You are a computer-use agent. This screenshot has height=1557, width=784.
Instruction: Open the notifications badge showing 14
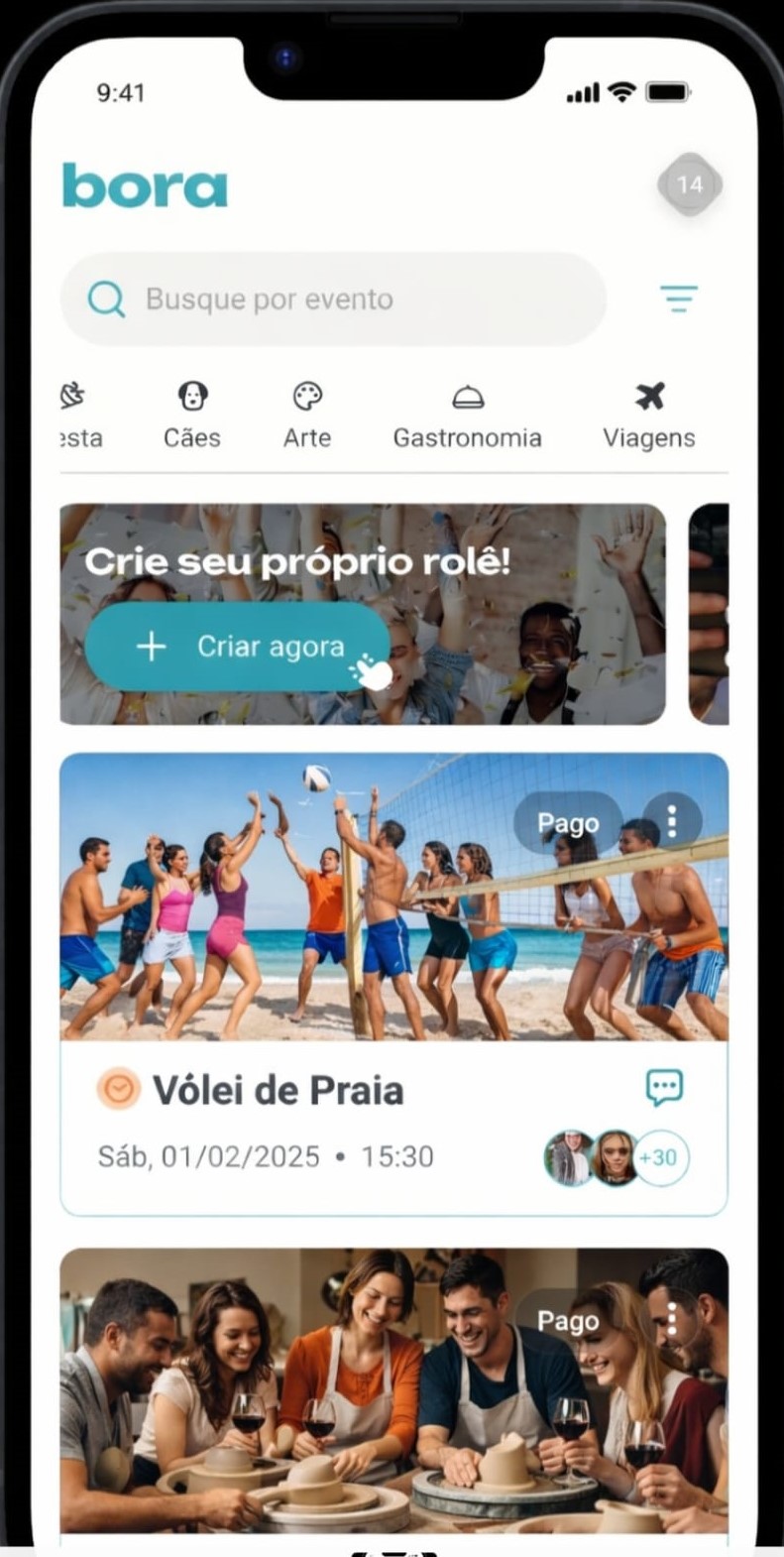[689, 184]
